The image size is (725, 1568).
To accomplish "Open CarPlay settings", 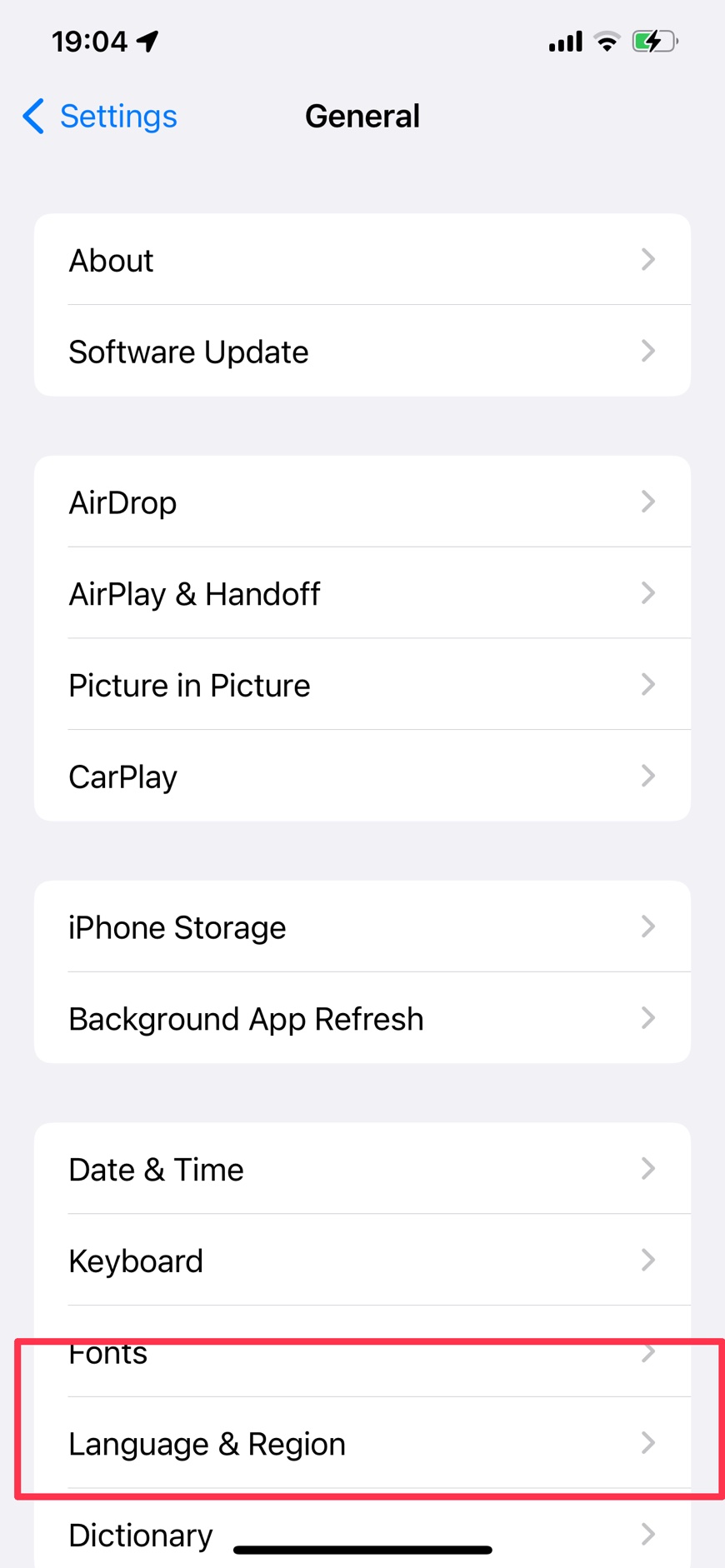I will tap(362, 777).
